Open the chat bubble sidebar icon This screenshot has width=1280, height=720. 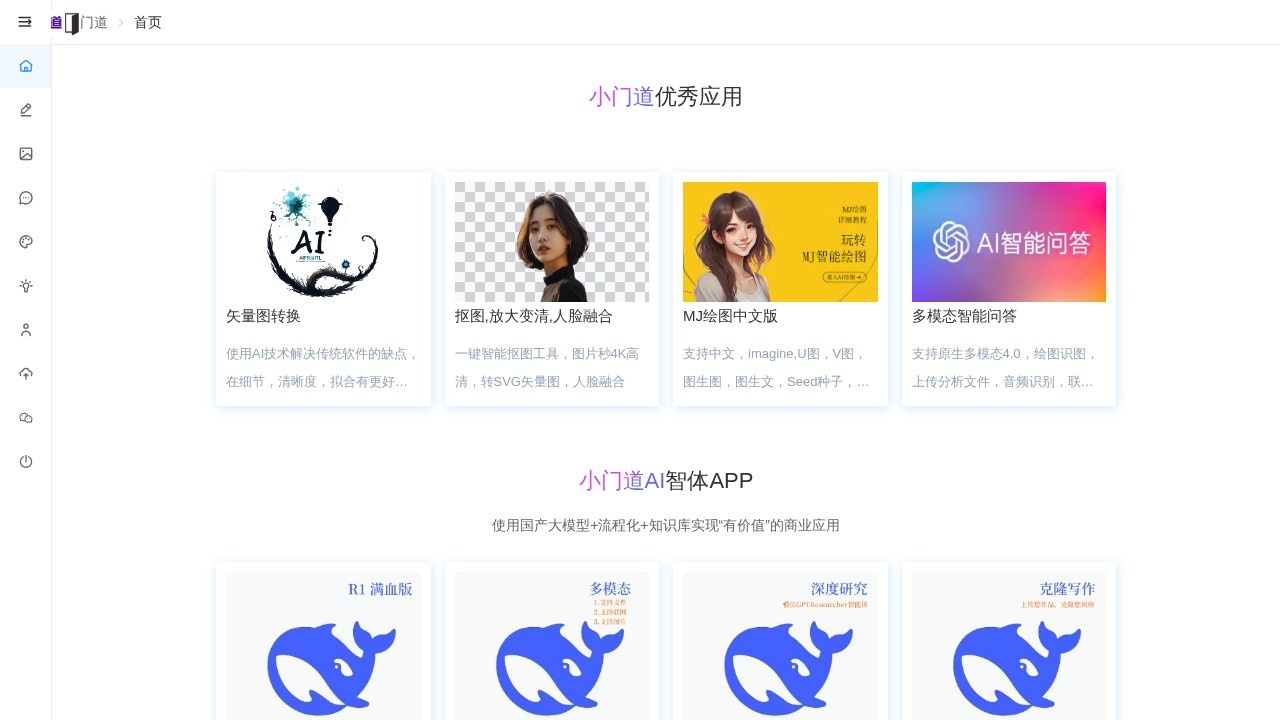[x=26, y=198]
